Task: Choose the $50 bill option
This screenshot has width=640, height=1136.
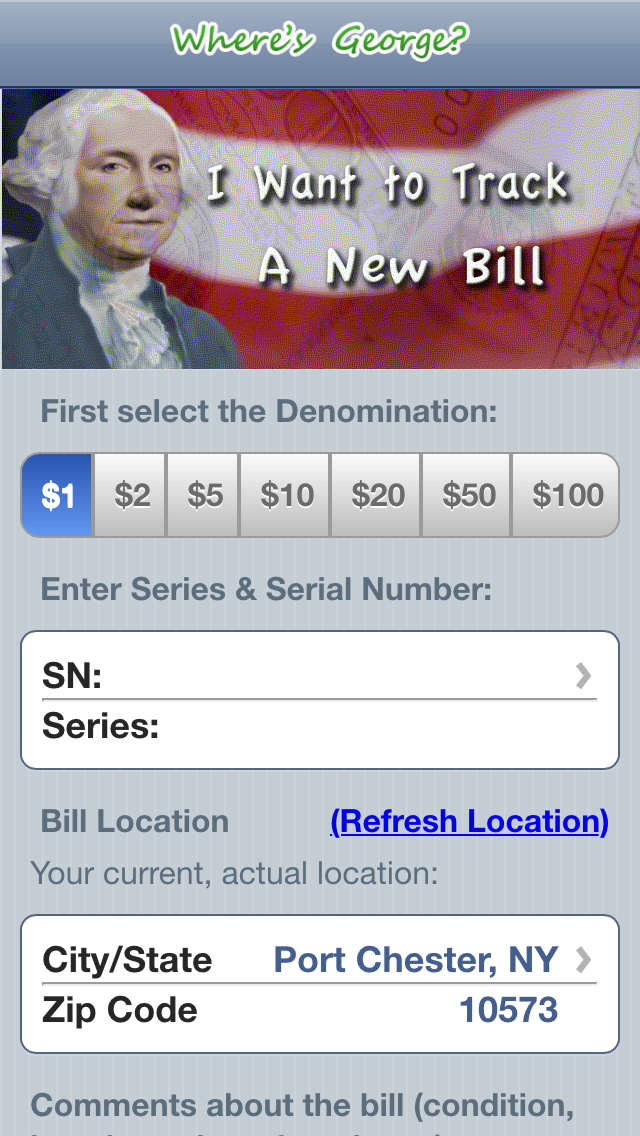Action: tap(467, 495)
